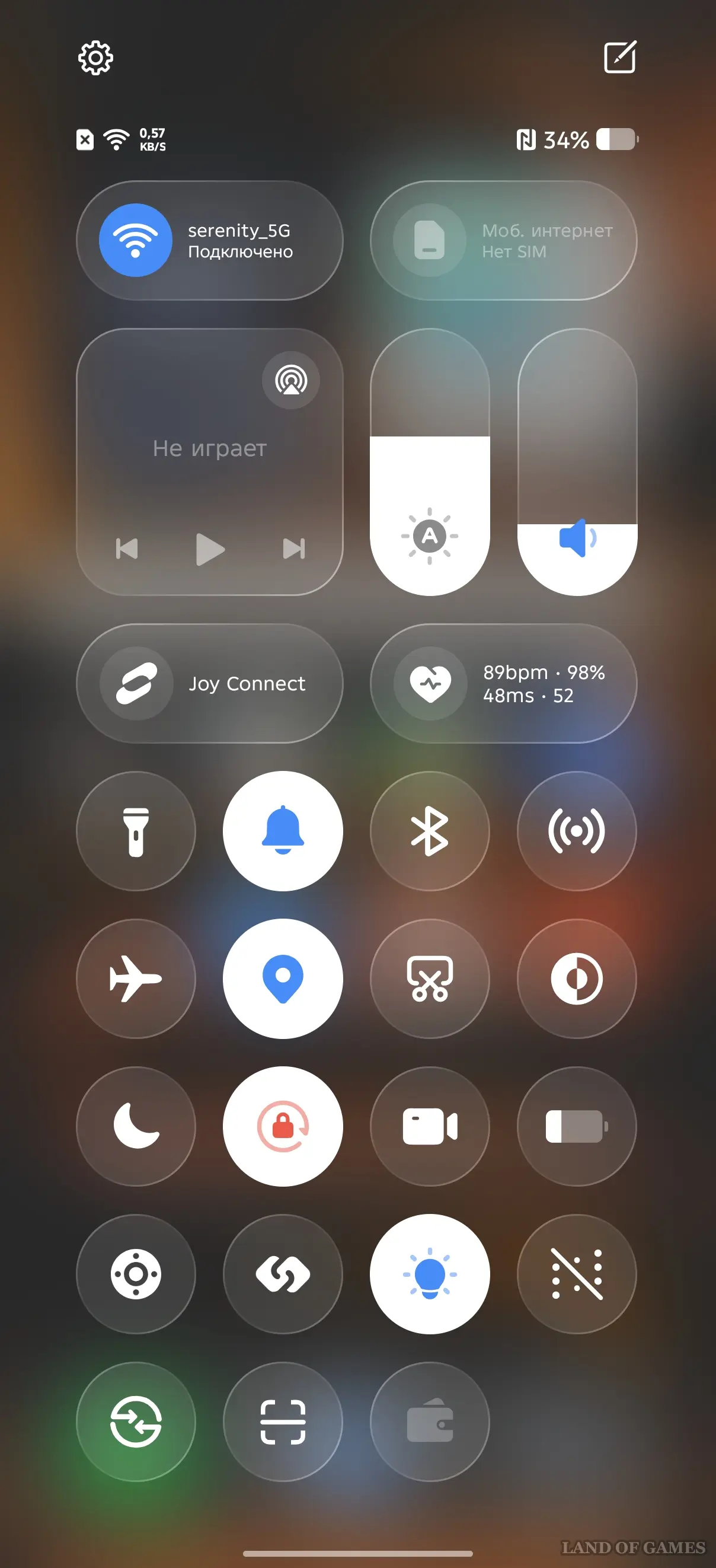The image size is (716, 1568).
Task: Edit the control center tiles
Action: point(620,57)
